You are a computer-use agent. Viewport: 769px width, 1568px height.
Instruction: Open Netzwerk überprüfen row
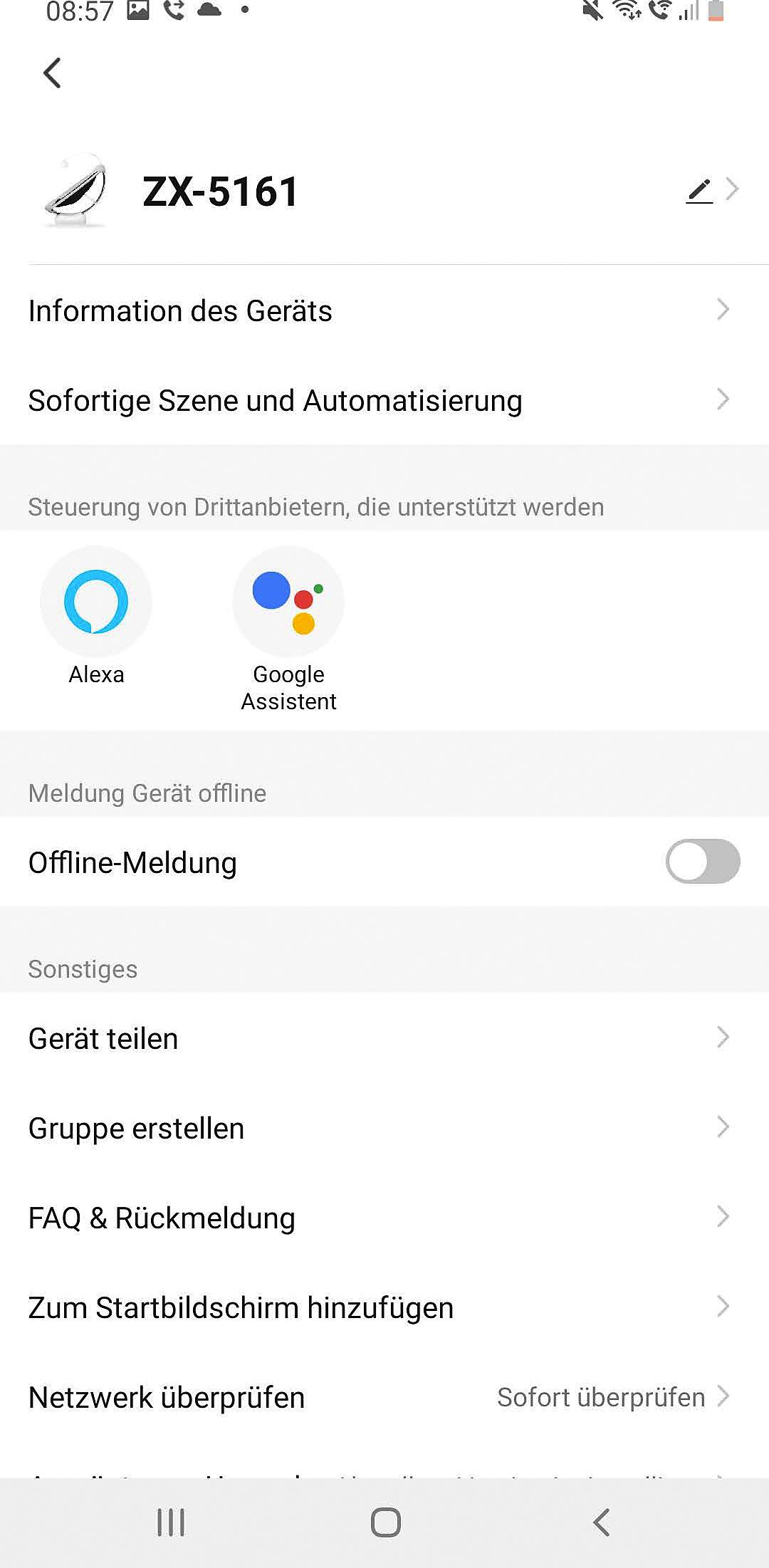[x=377, y=1398]
